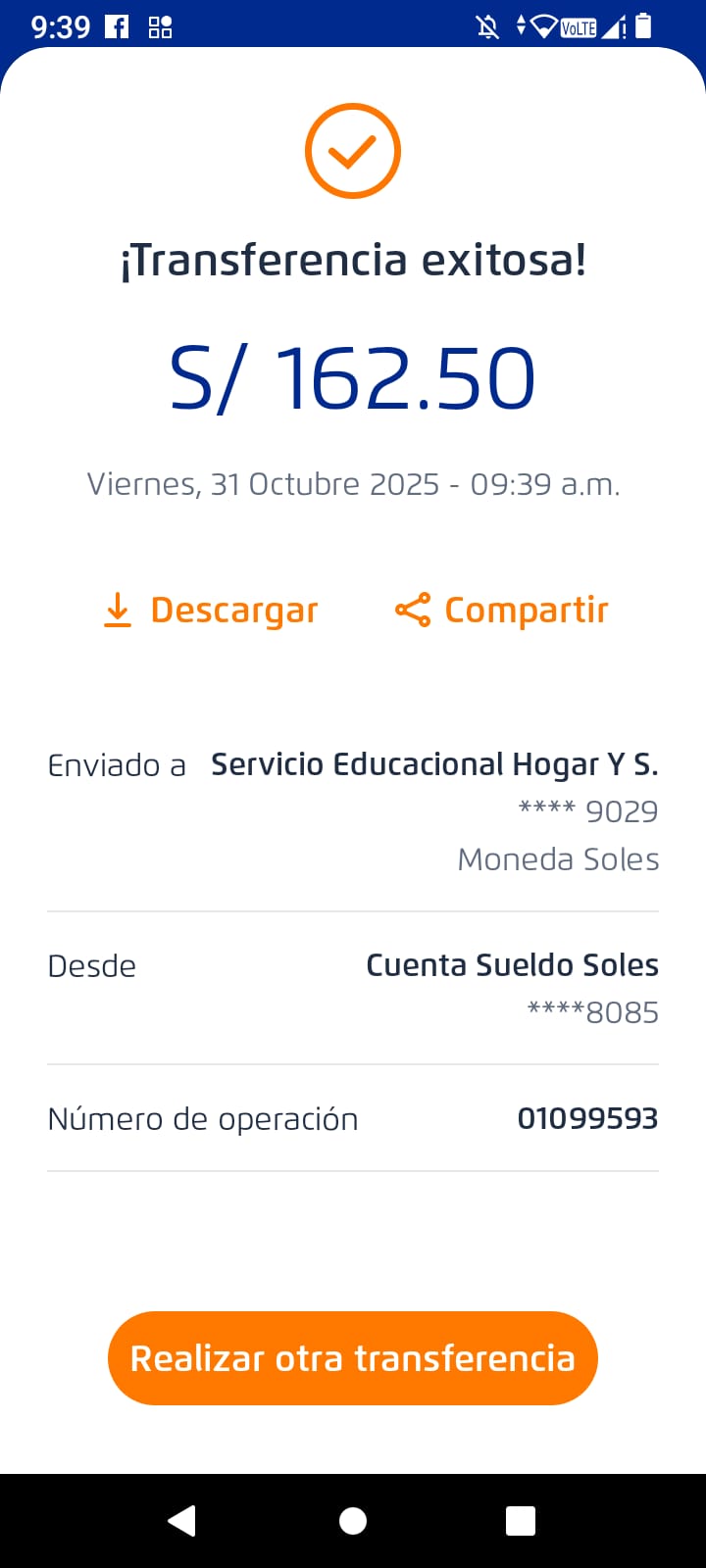
Task: Return to the home screen
Action: [353, 1520]
